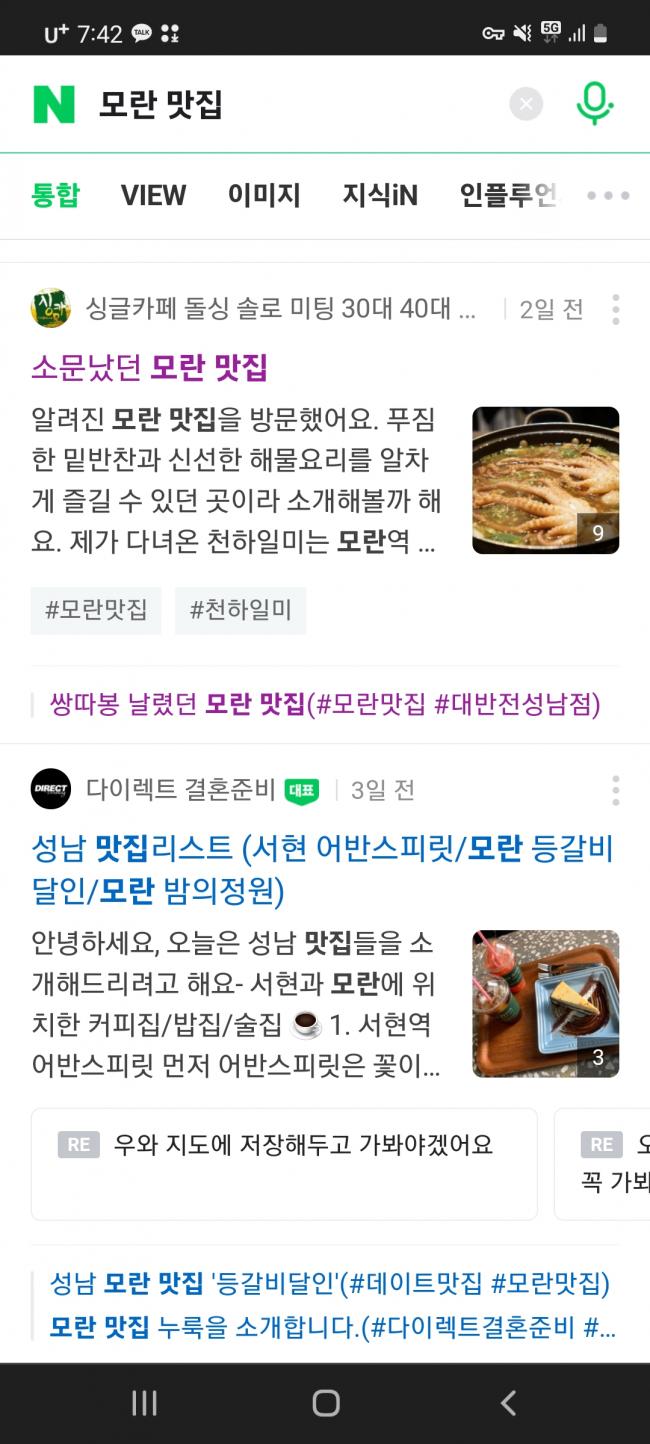The width and height of the screenshot is (650, 1444).
Task: Switch to the VIEW tab
Action: tap(153, 195)
